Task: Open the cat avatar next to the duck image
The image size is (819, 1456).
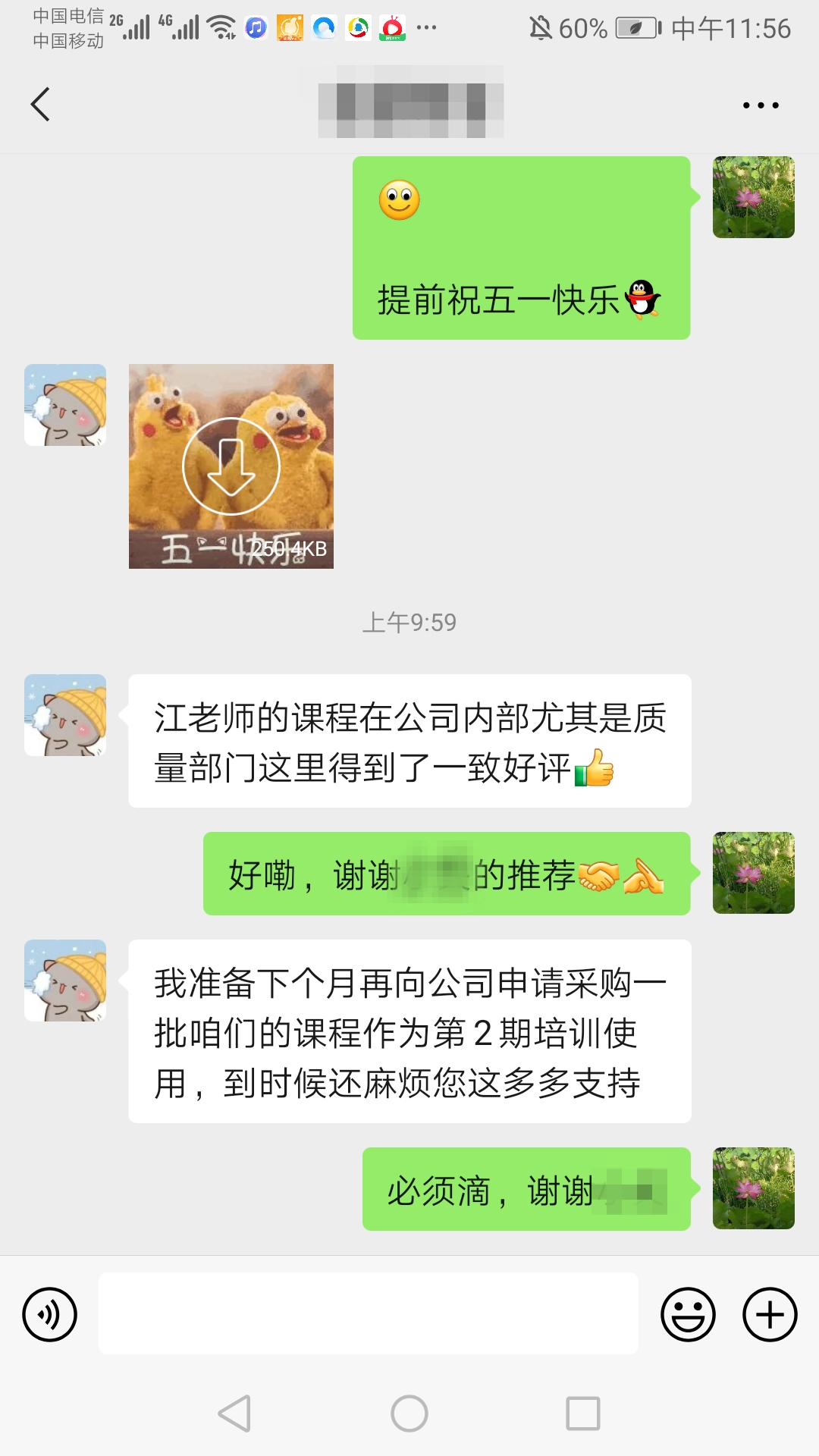Action: (65, 405)
